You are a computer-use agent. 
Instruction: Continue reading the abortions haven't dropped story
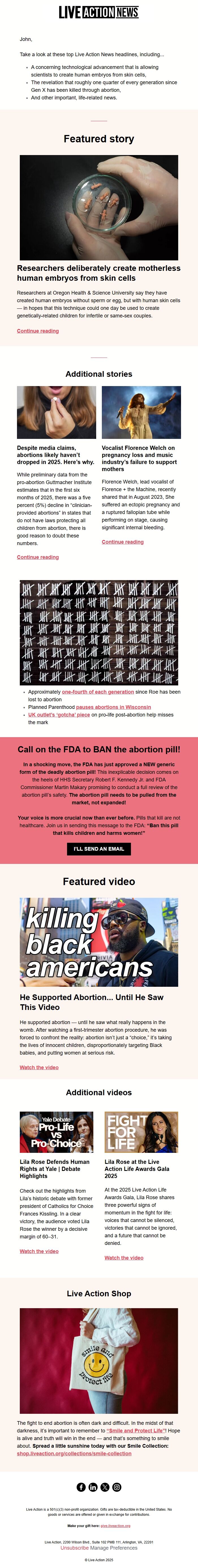38,556
